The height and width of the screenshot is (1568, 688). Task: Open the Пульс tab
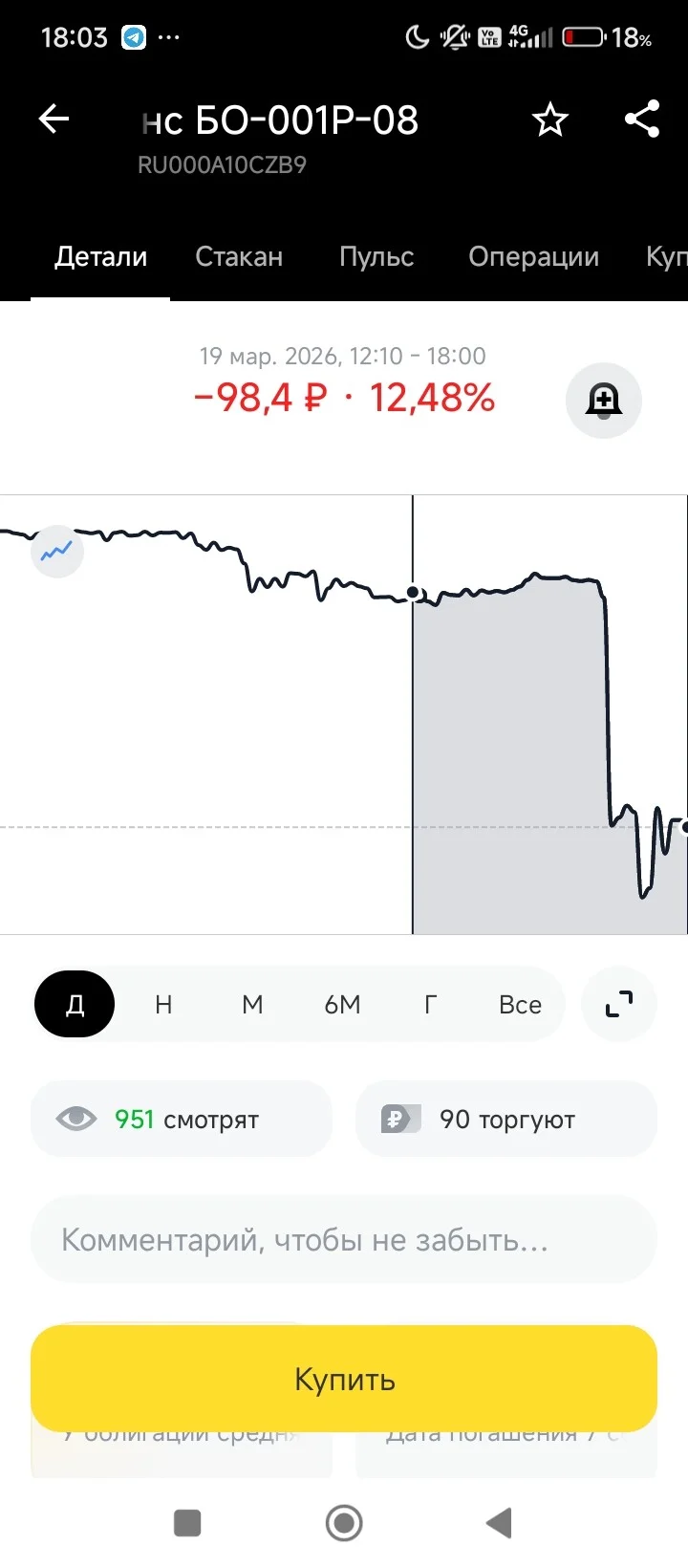click(376, 256)
